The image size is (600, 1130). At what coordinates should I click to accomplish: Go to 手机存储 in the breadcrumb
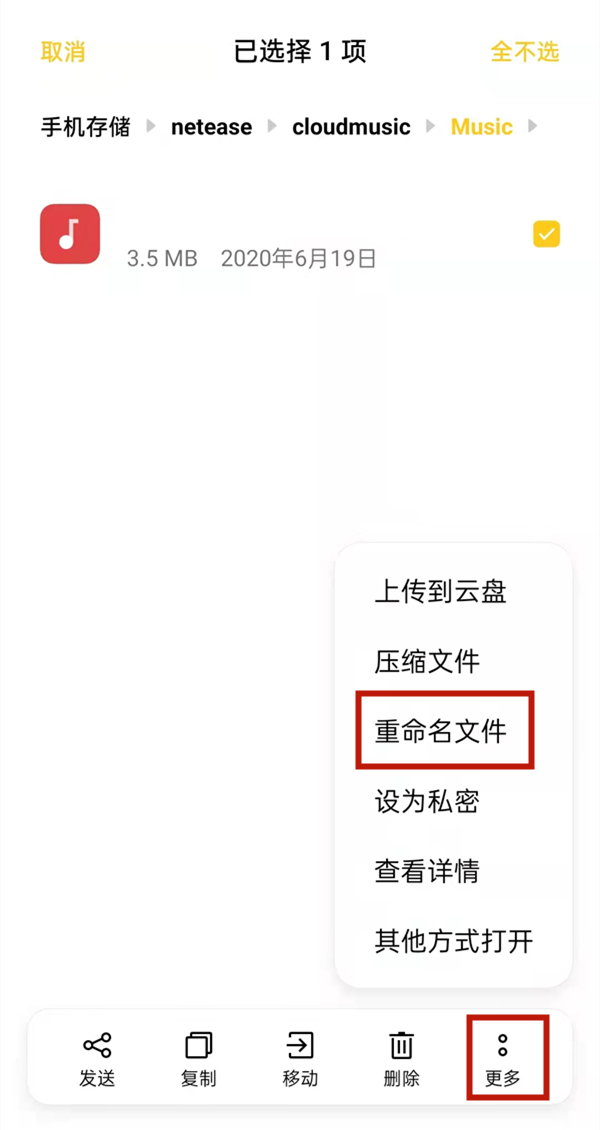coord(85,127)
